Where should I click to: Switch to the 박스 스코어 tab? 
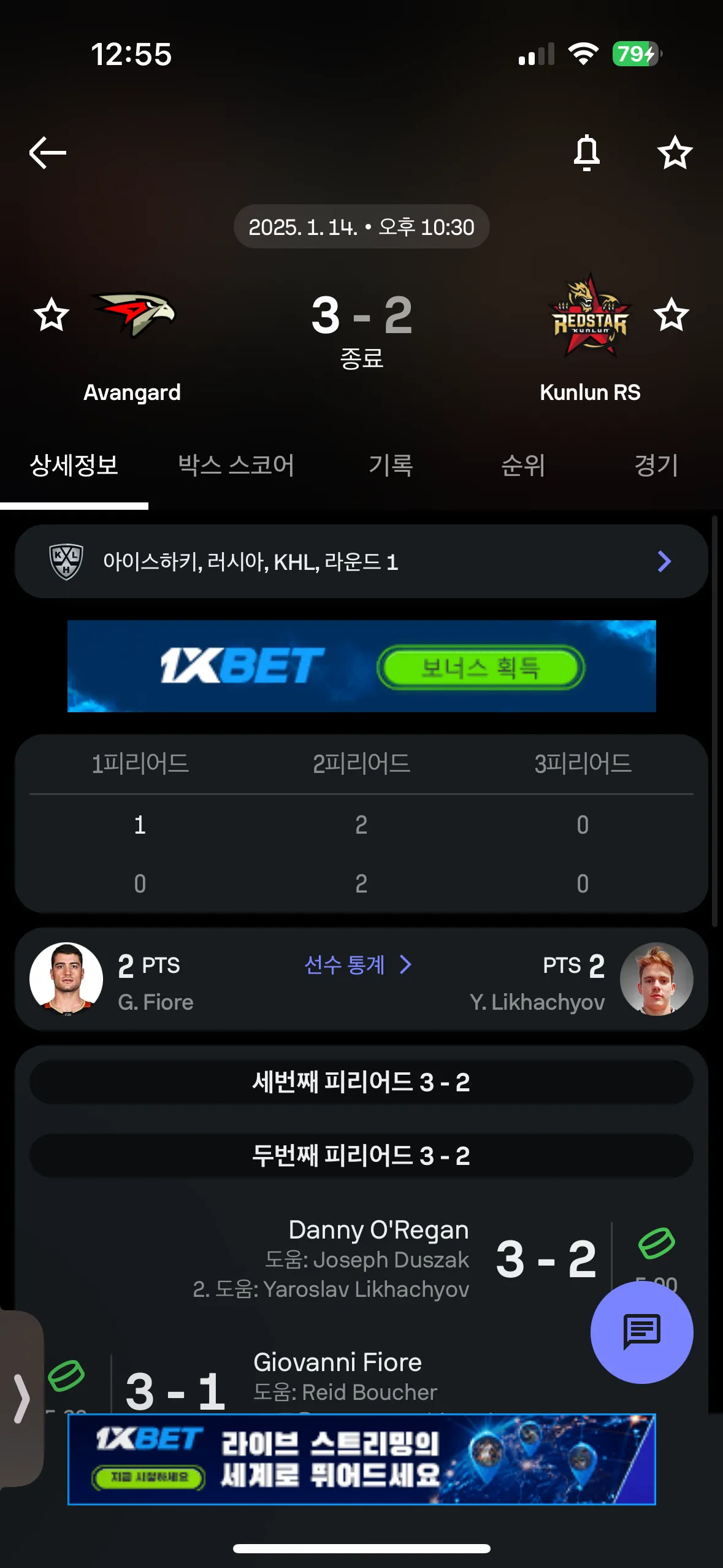pyautogui.click(x=236, y=466)
